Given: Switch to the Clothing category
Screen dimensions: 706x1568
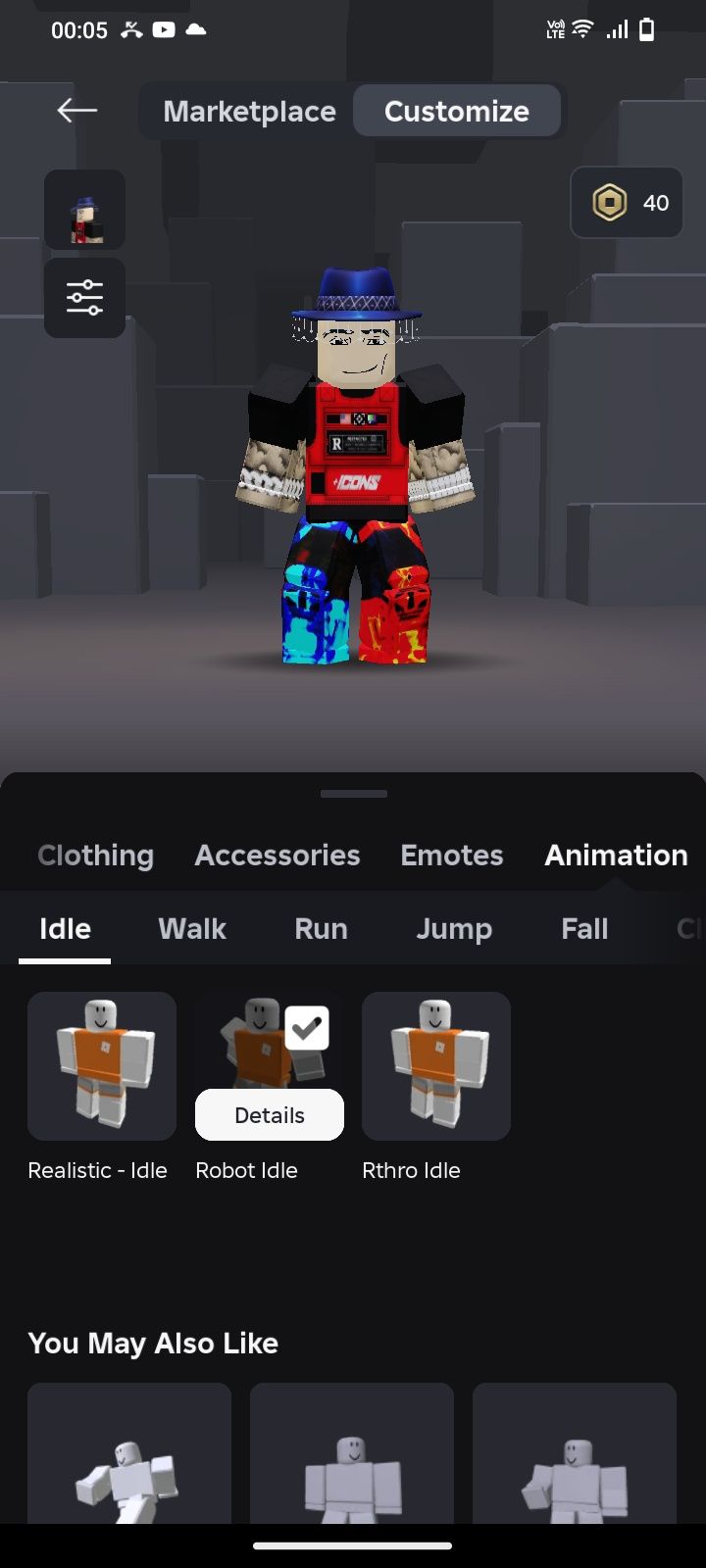Looking at the screenshot, I should [95, 855].
